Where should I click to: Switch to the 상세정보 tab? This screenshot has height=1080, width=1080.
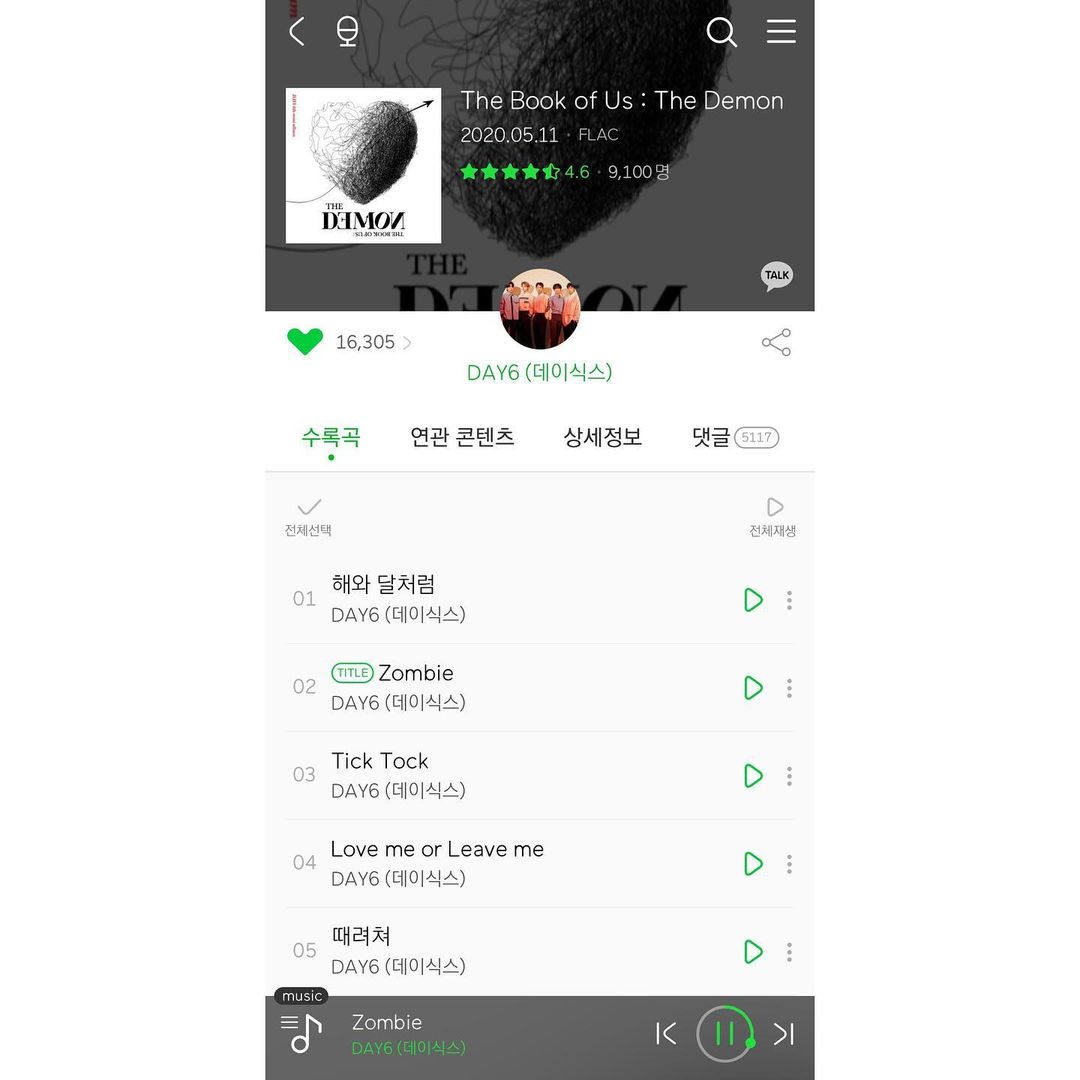[602, 437]
